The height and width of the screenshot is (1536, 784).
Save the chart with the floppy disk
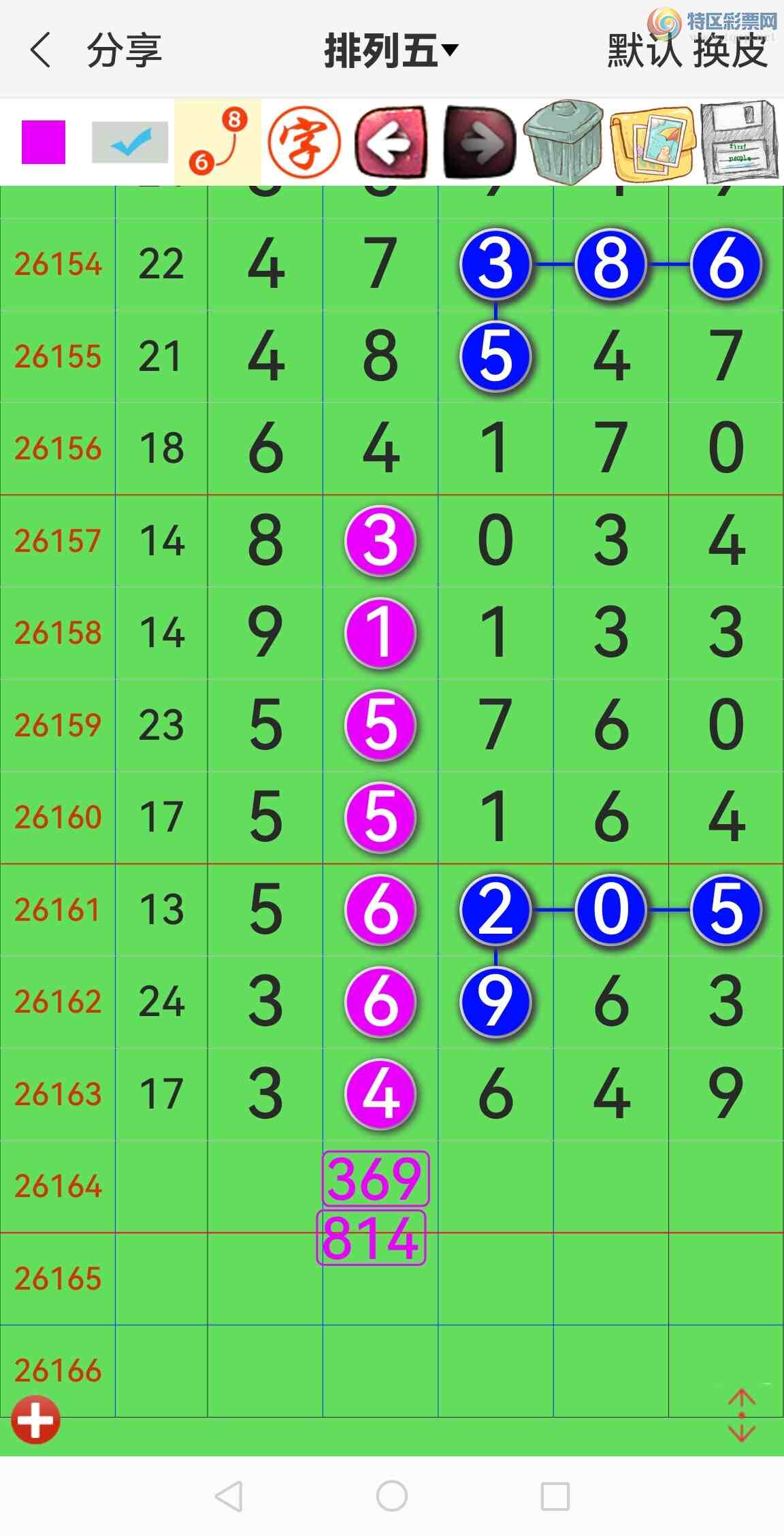(x=740, y=142)
